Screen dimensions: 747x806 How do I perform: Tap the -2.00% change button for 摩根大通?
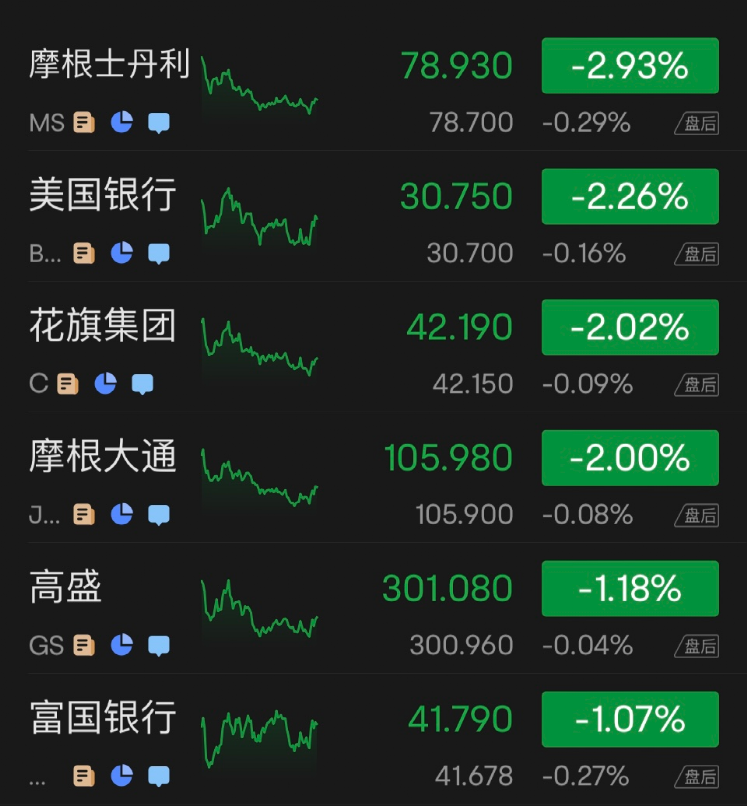pyautogui.click(x=630, y=458)
